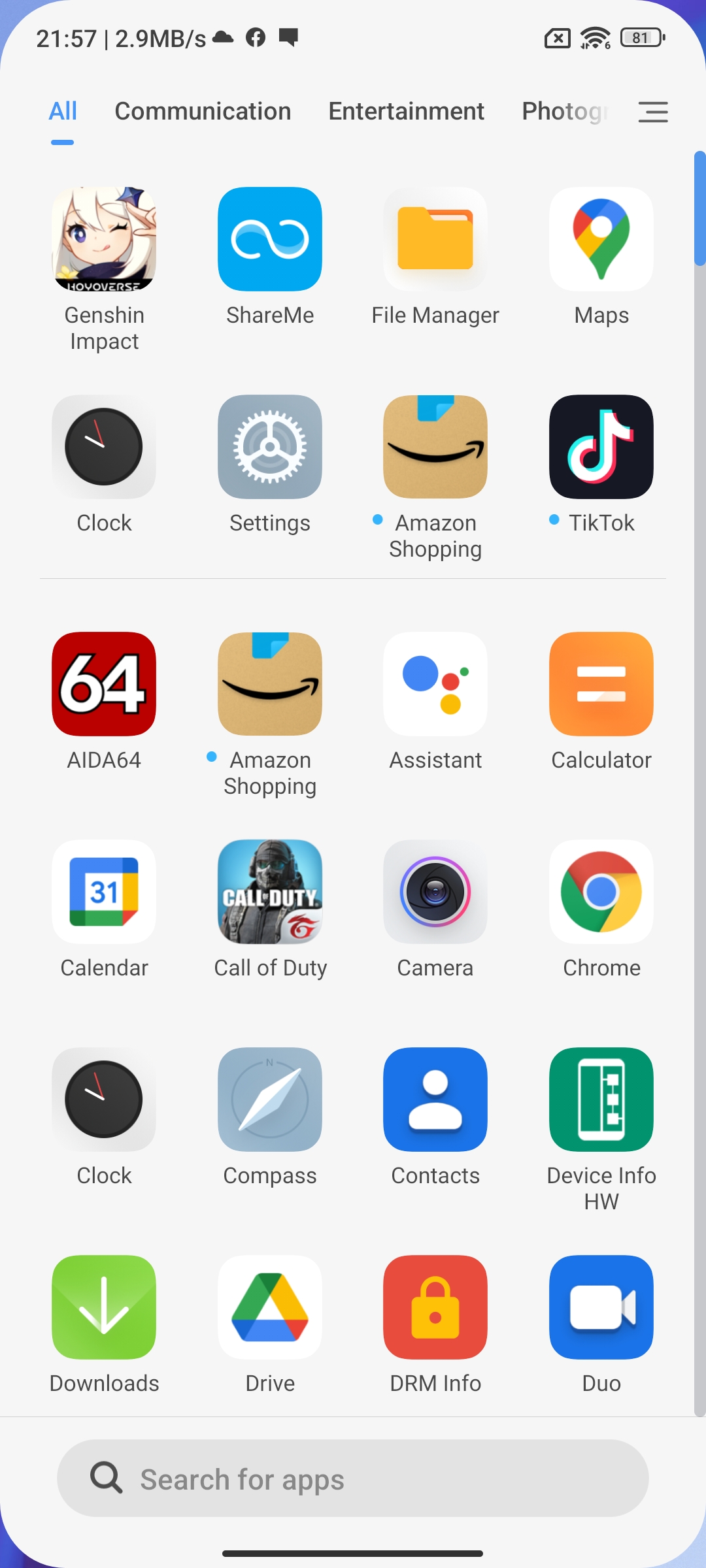The image size is (706, 1568).
Task: Open Google Calendar
Action: pos(104,892)
